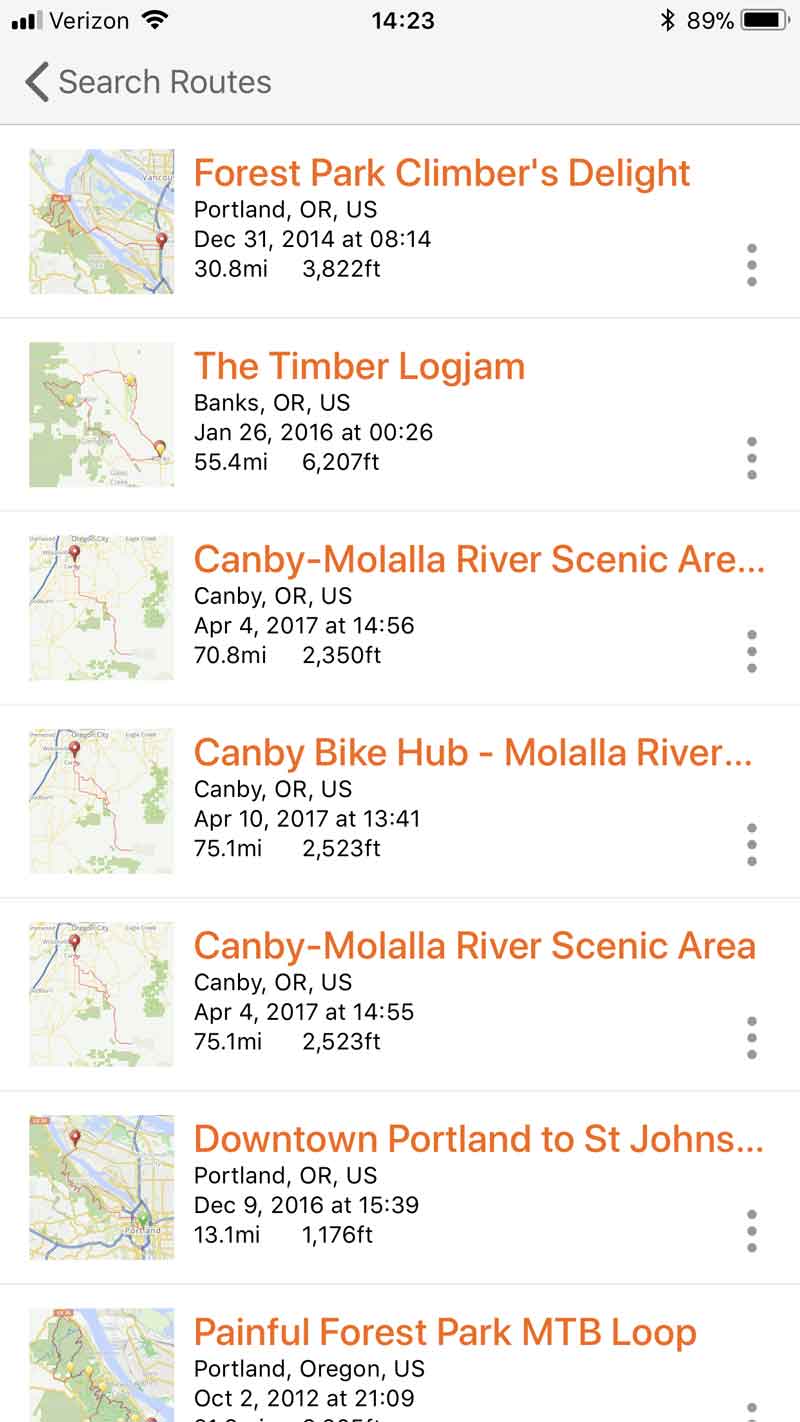Open options for Downtown Portland to St Johns

tap(752, 1230)
